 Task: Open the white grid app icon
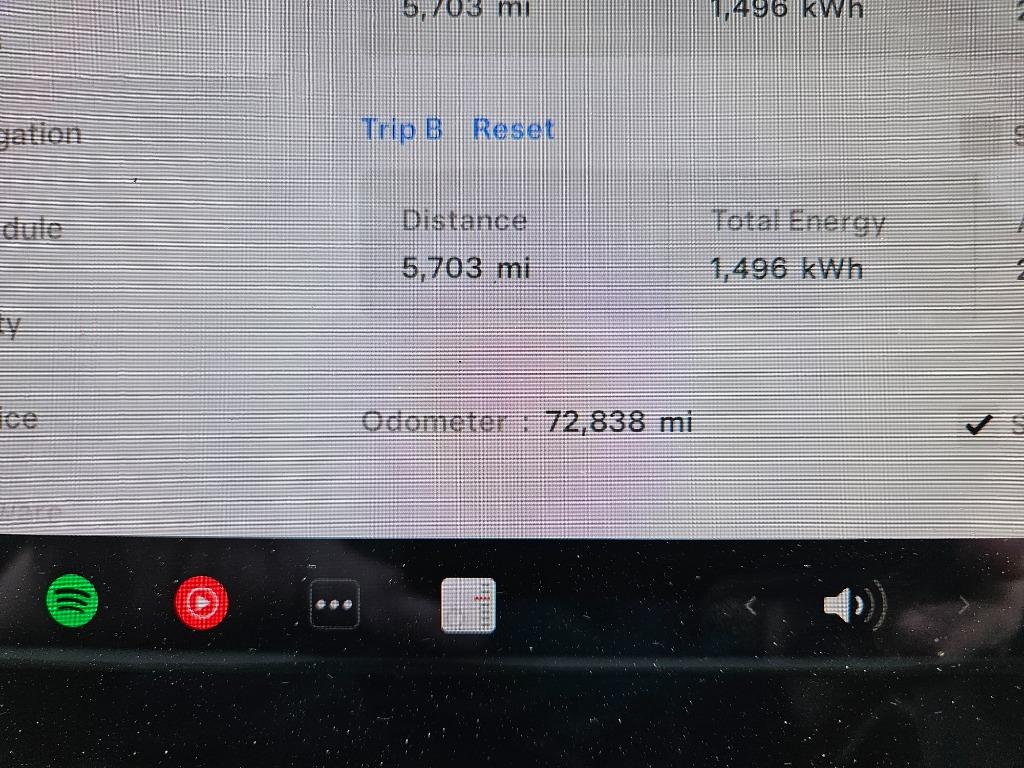click(468, 604)
